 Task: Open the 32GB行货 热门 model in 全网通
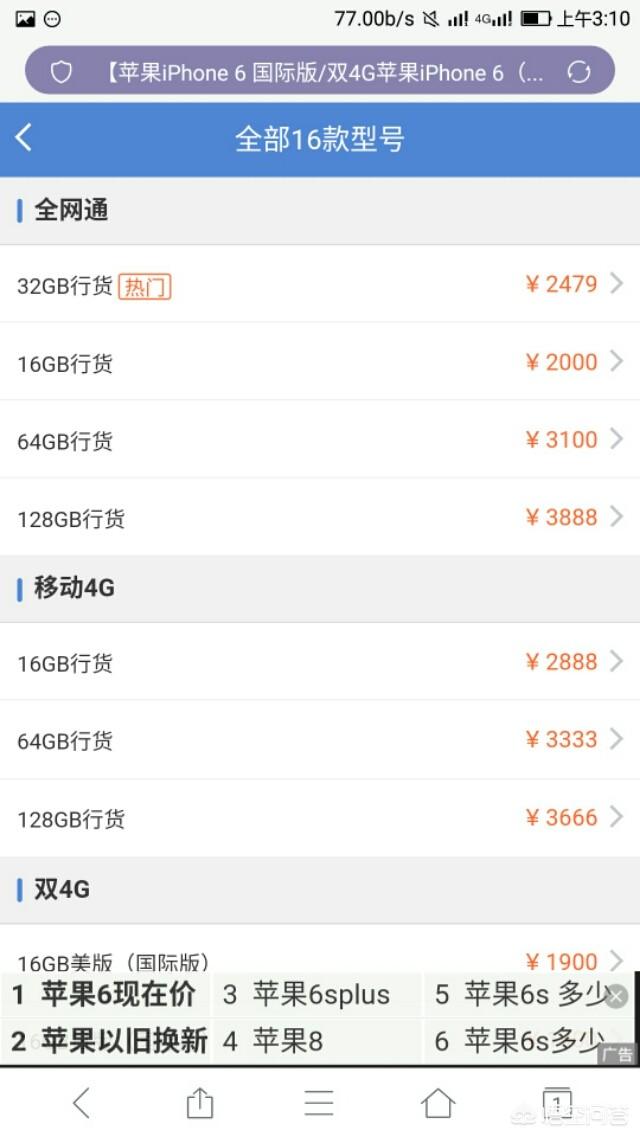coord(320,285)
